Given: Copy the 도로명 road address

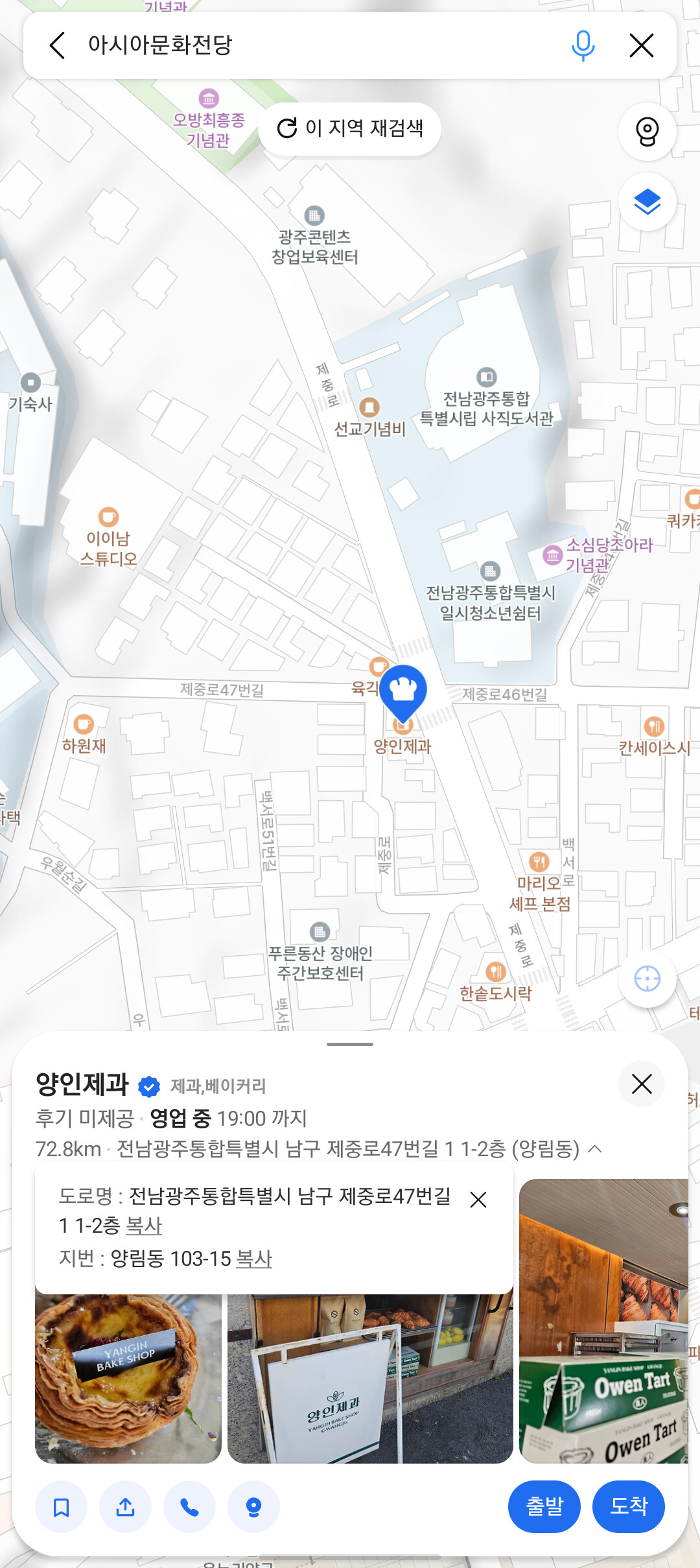Looking at the screenshot, I should point(144,1226).
